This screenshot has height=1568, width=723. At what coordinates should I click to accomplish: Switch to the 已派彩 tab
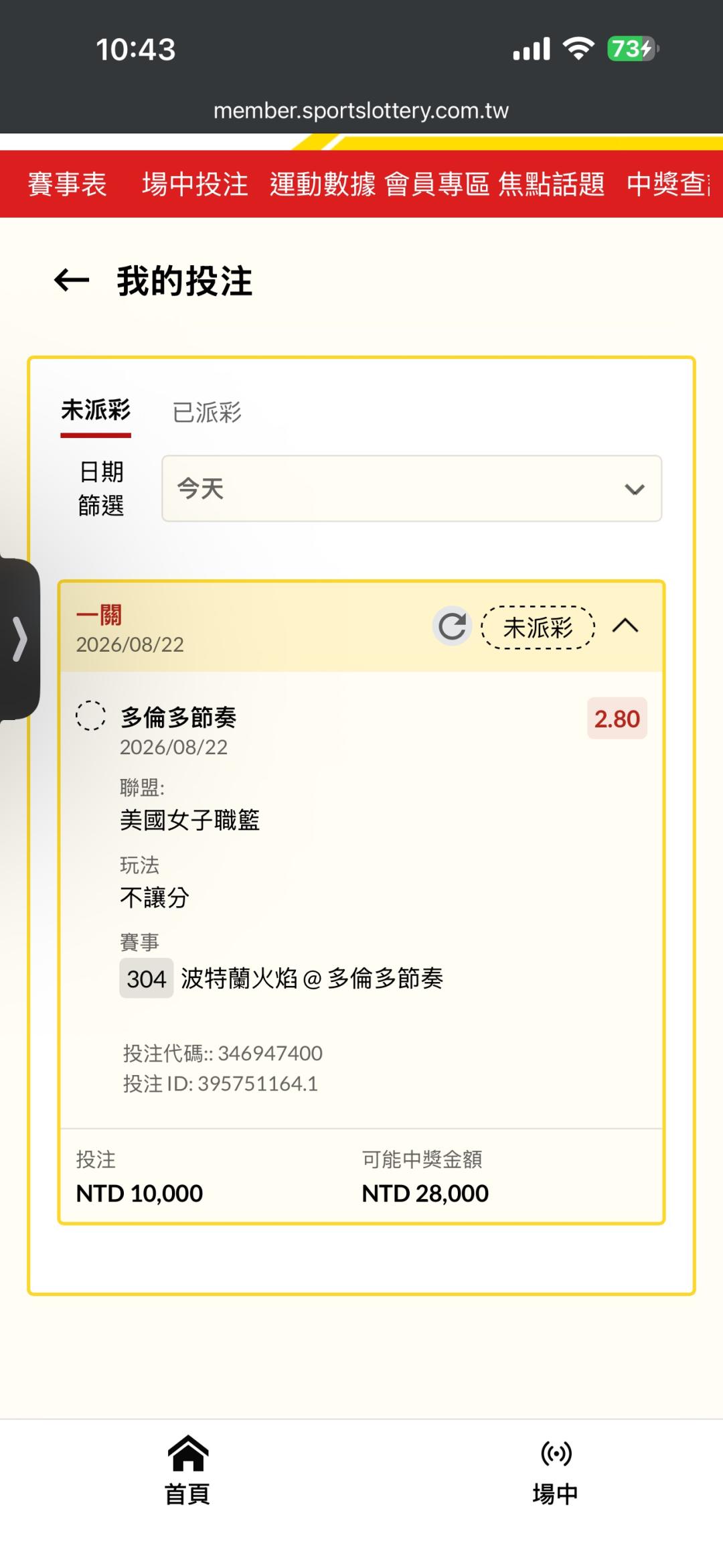[x=207, y=412]
